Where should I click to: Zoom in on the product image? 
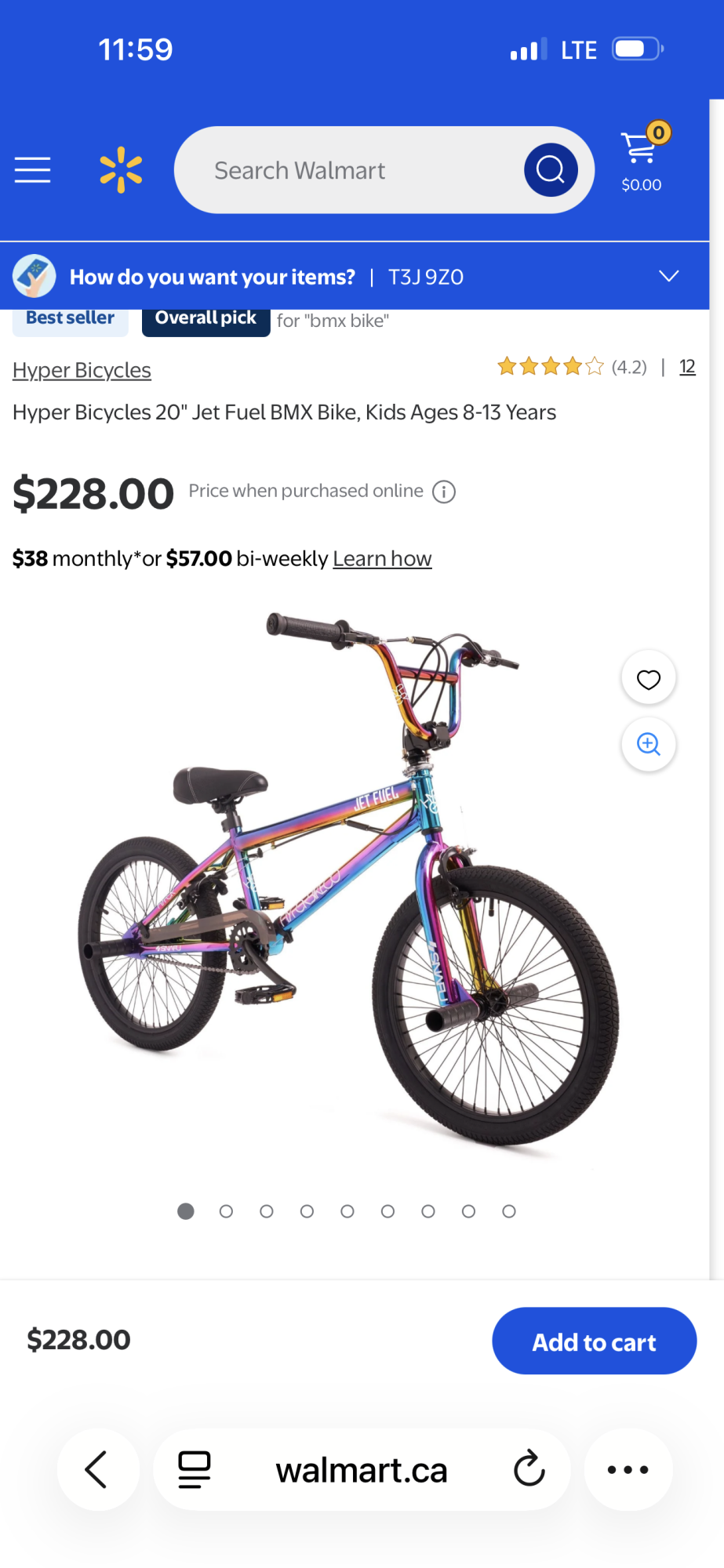[x=648, y=744]
